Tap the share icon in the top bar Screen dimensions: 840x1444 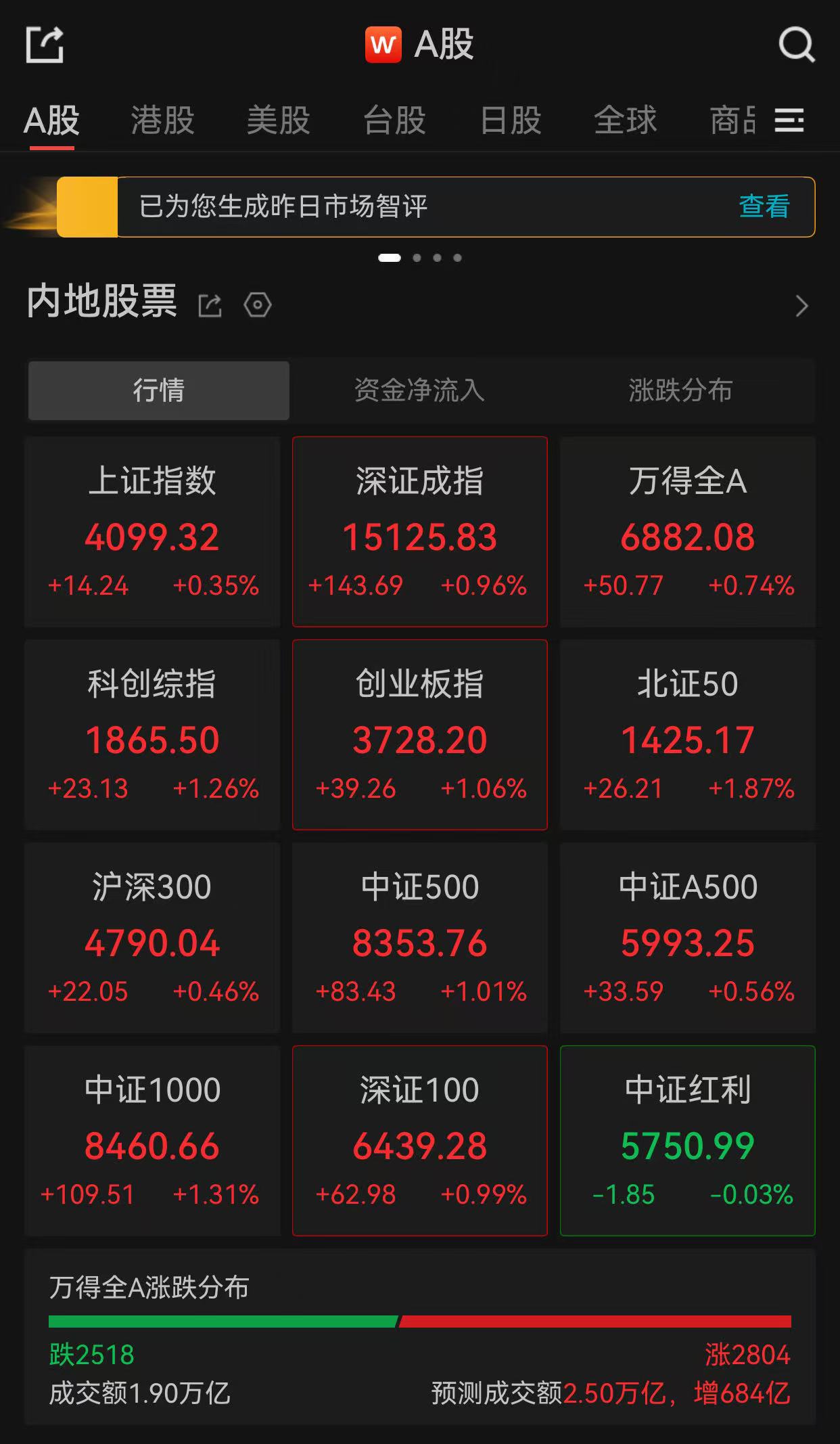pyautogui.click(x=45, y=45)
